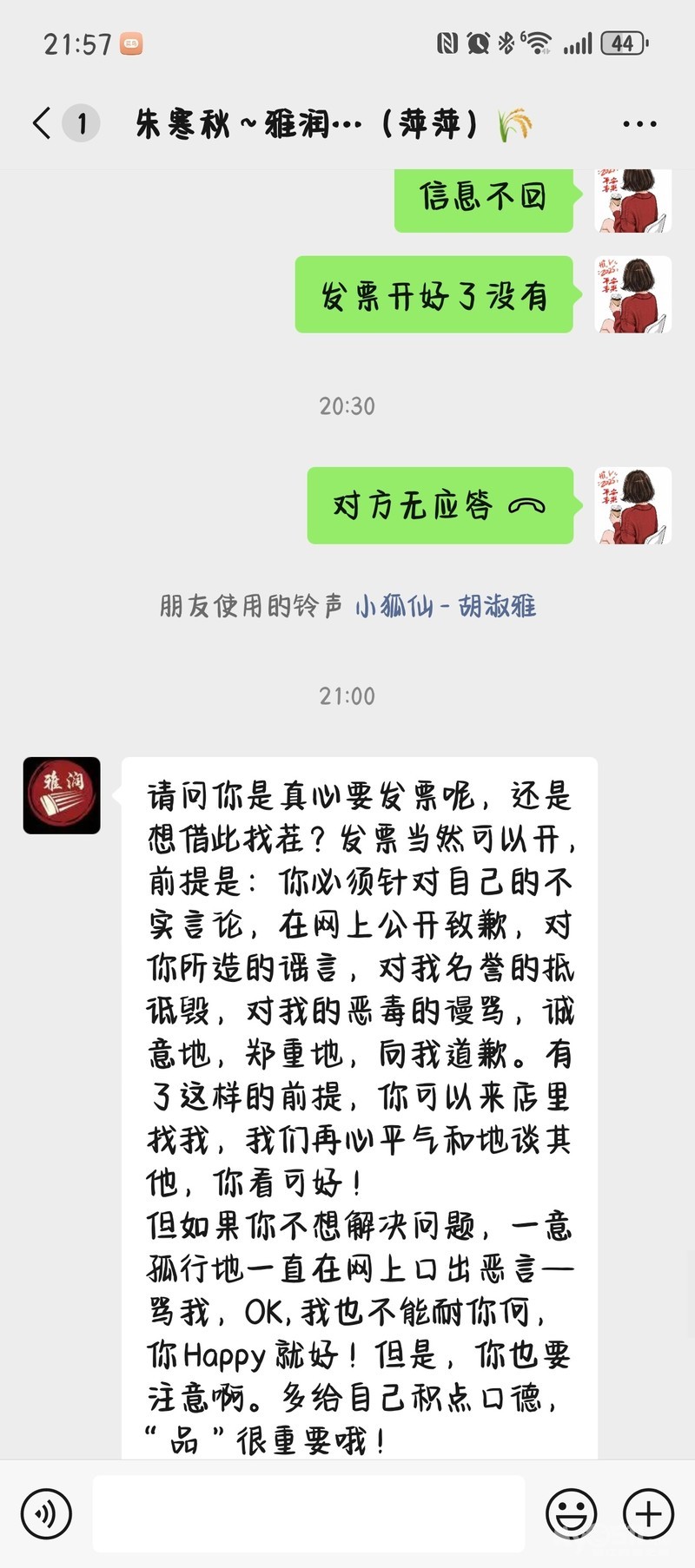Open the chat info overflow menu

(x=639, y=124)
